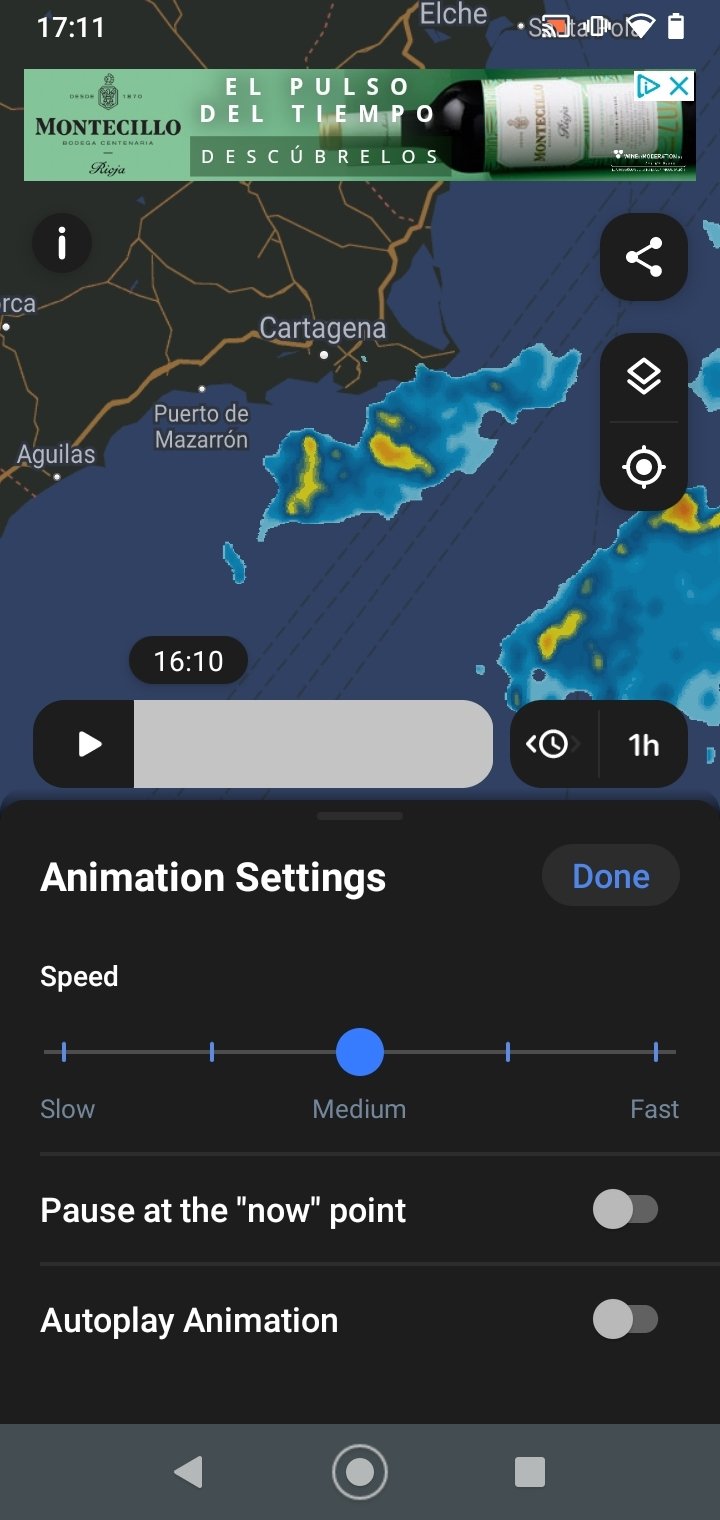Open the AdChoices icon on the ad

649,86
